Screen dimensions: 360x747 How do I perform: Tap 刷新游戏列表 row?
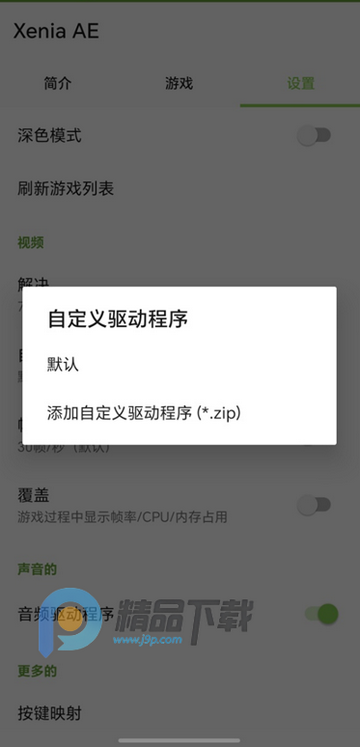click(x=180, y=189)
